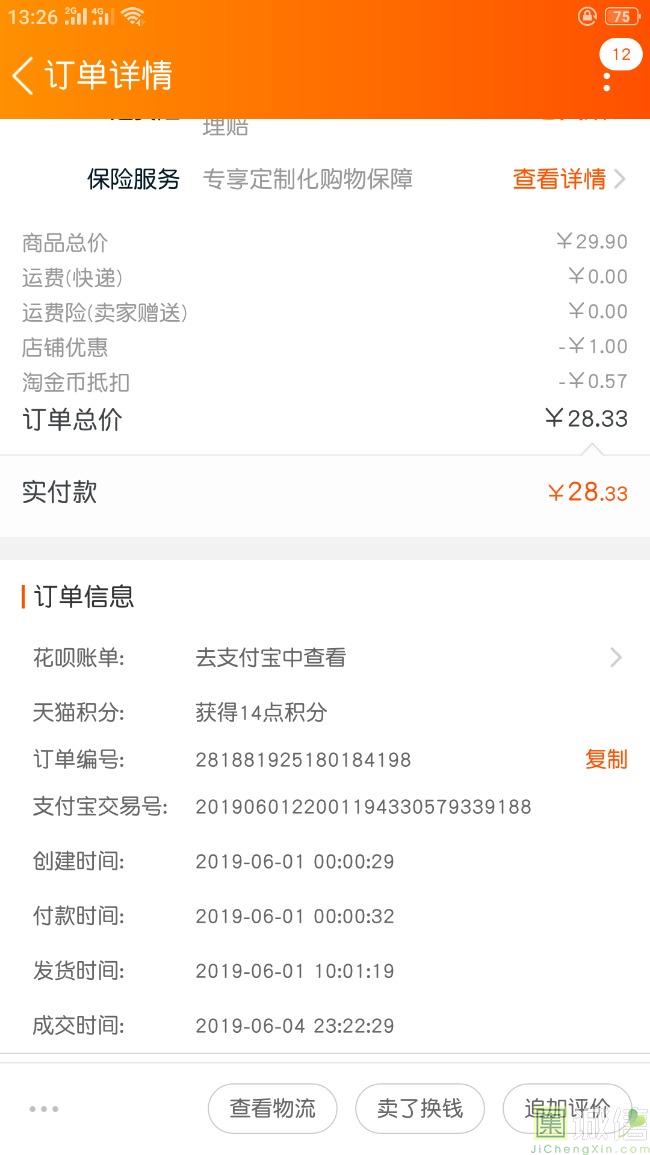Open the more options dots at bottom left
The image size is (650, 1155).
coord(44,1109)
